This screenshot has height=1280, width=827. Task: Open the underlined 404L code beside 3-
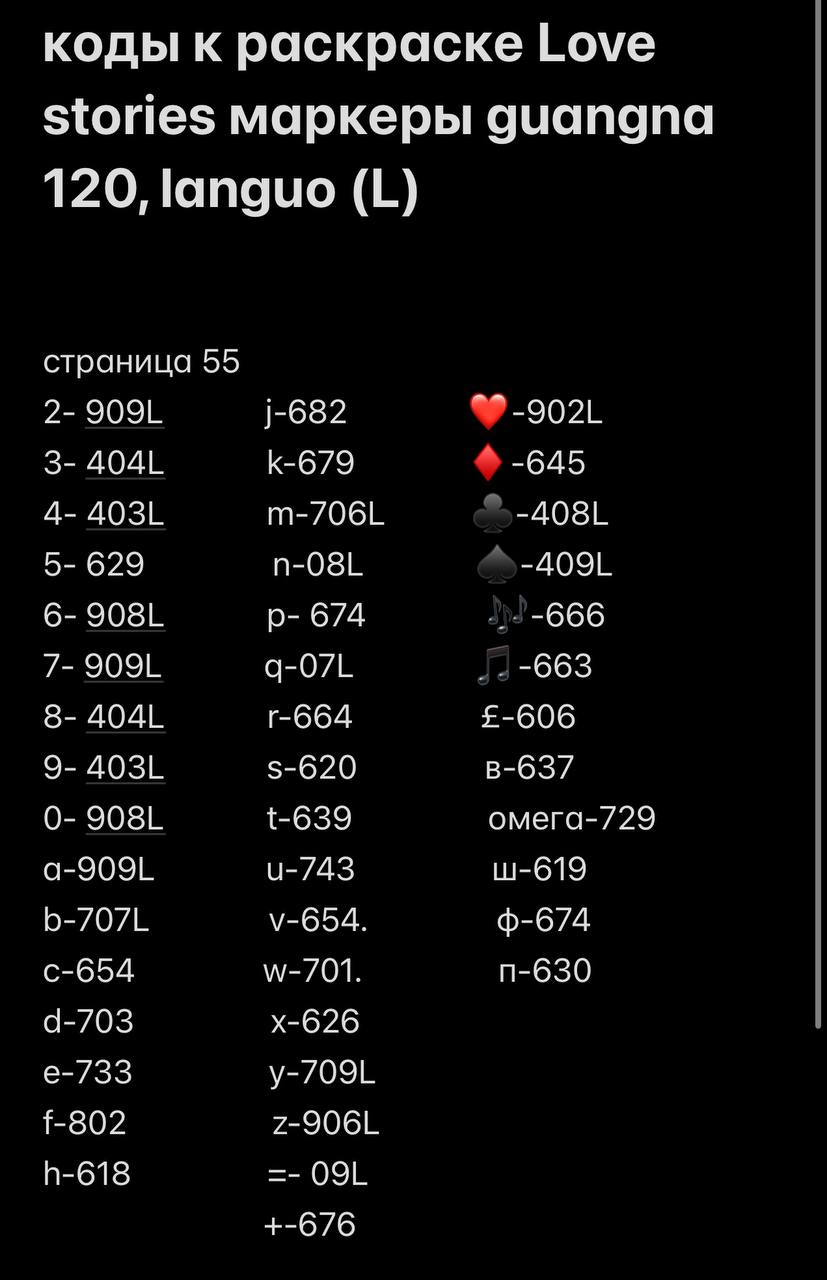(125, 463)
